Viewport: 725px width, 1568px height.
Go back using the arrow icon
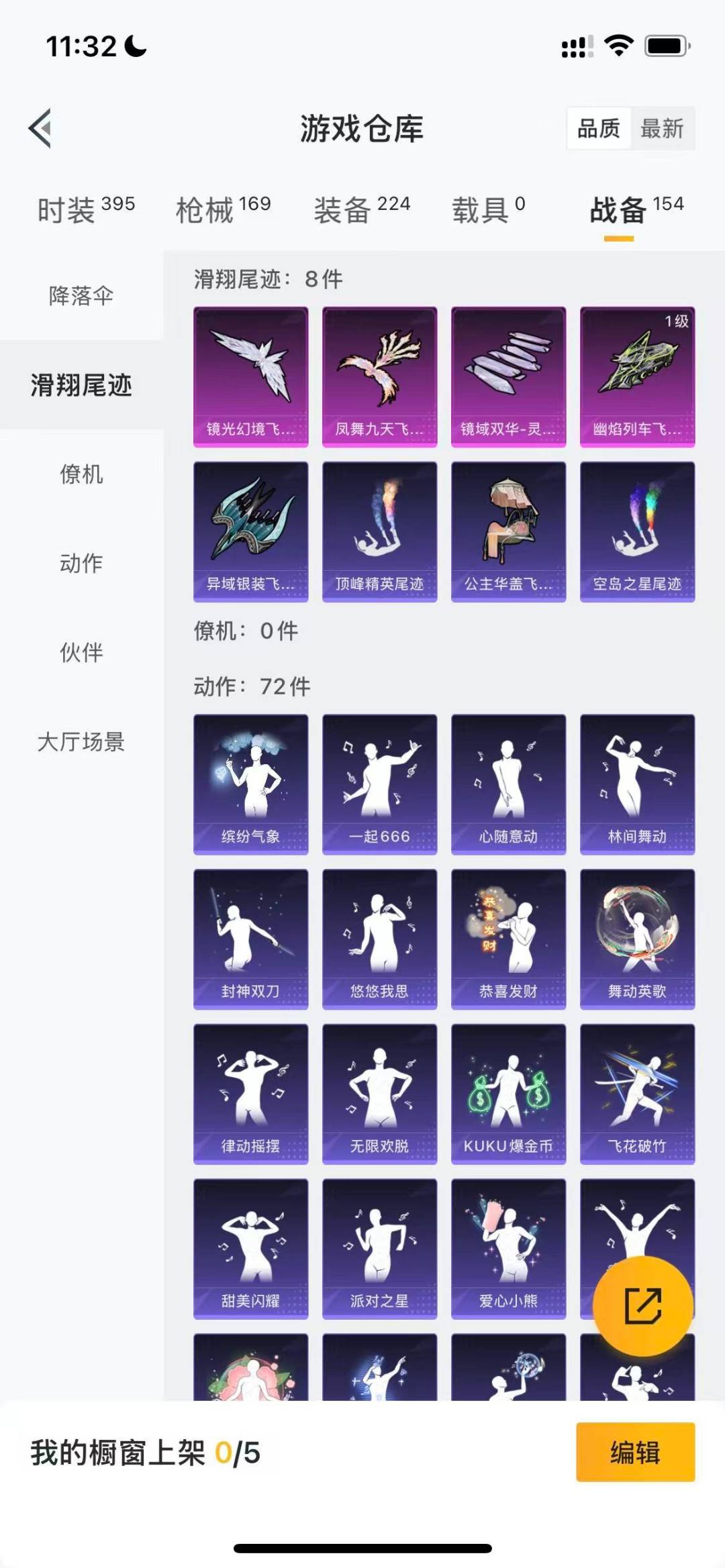40,127
